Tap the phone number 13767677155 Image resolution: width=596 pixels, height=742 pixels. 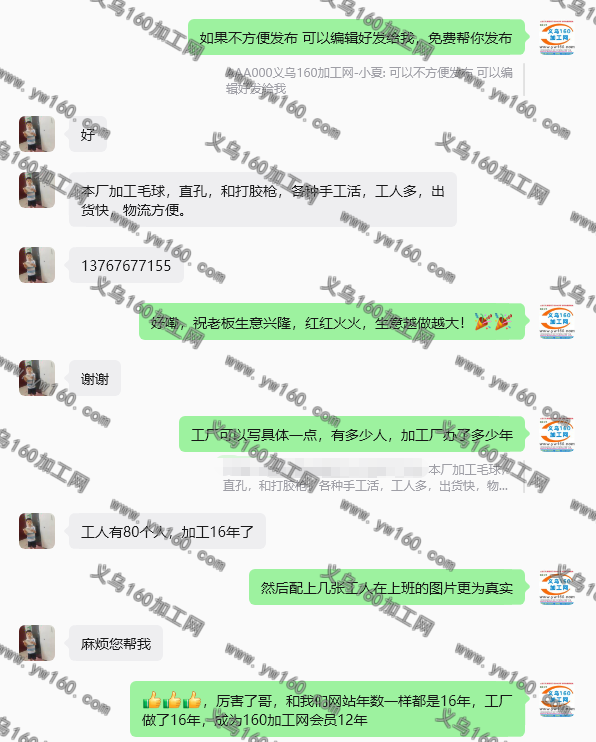tap(126, 265)
